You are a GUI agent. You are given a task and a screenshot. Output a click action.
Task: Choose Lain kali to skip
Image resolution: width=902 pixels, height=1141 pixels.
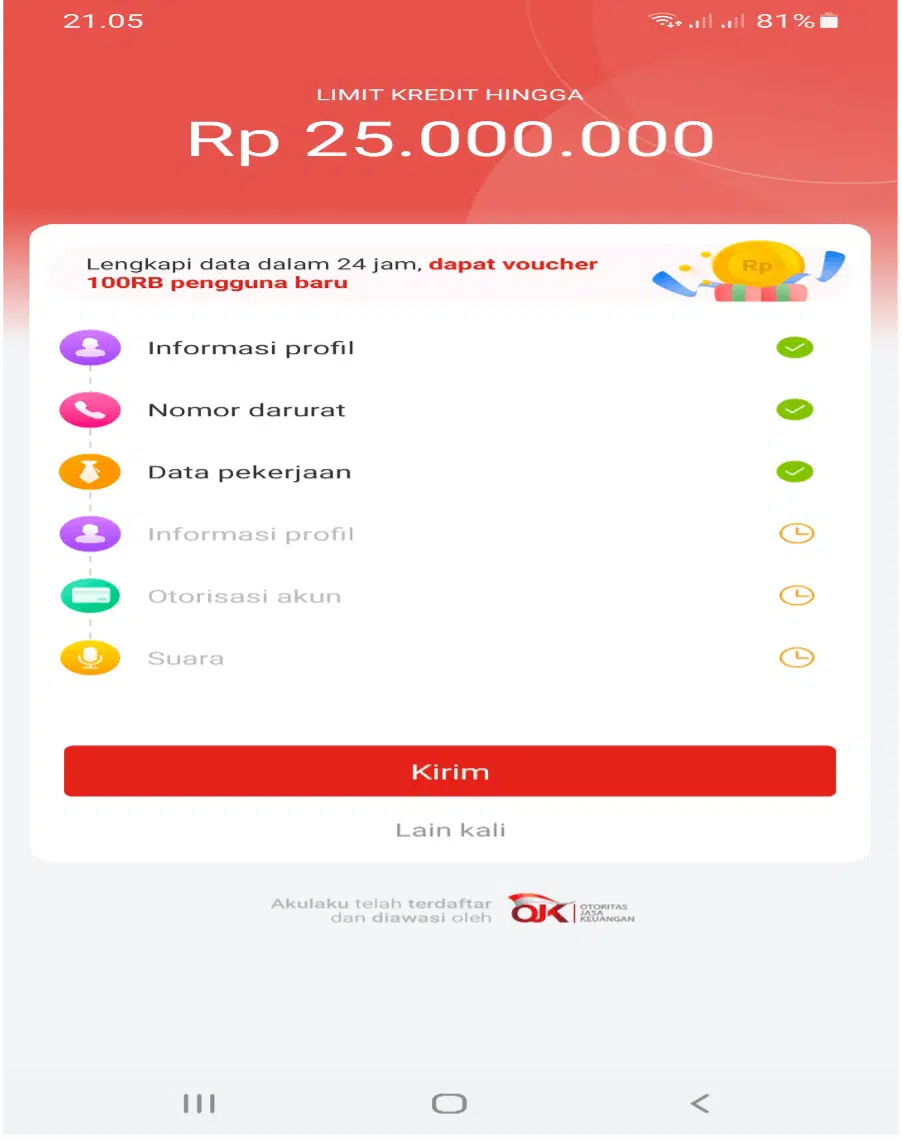coord(450,830)
